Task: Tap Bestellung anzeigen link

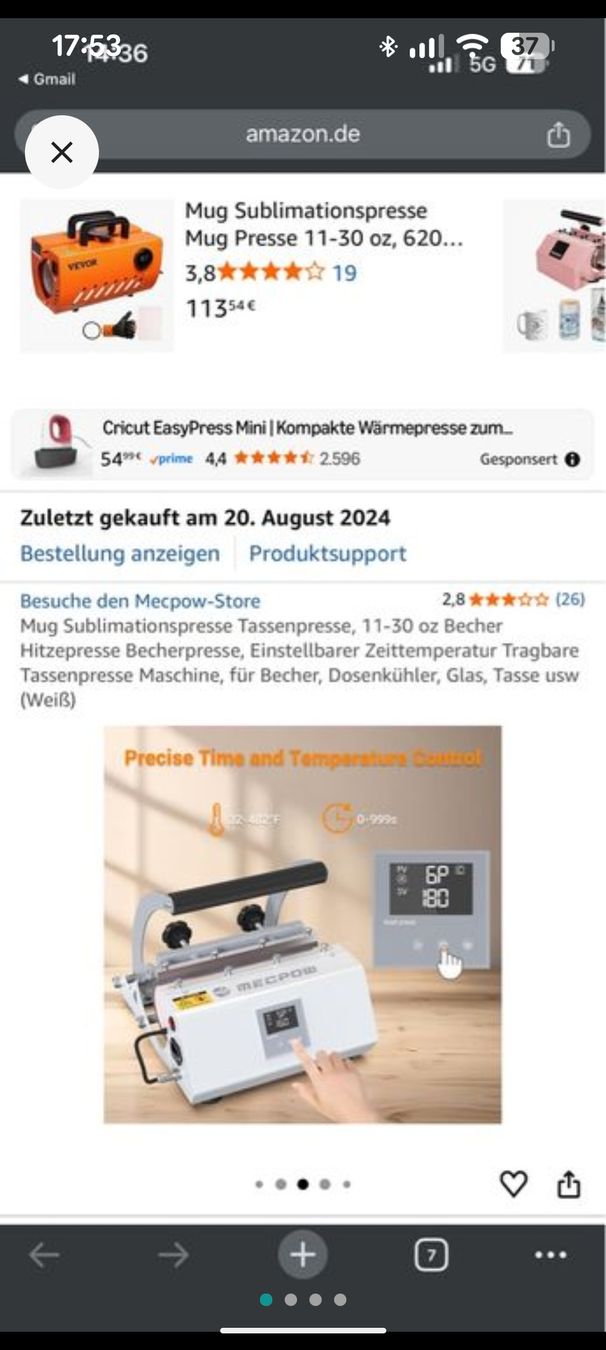Action: (120, 553)
